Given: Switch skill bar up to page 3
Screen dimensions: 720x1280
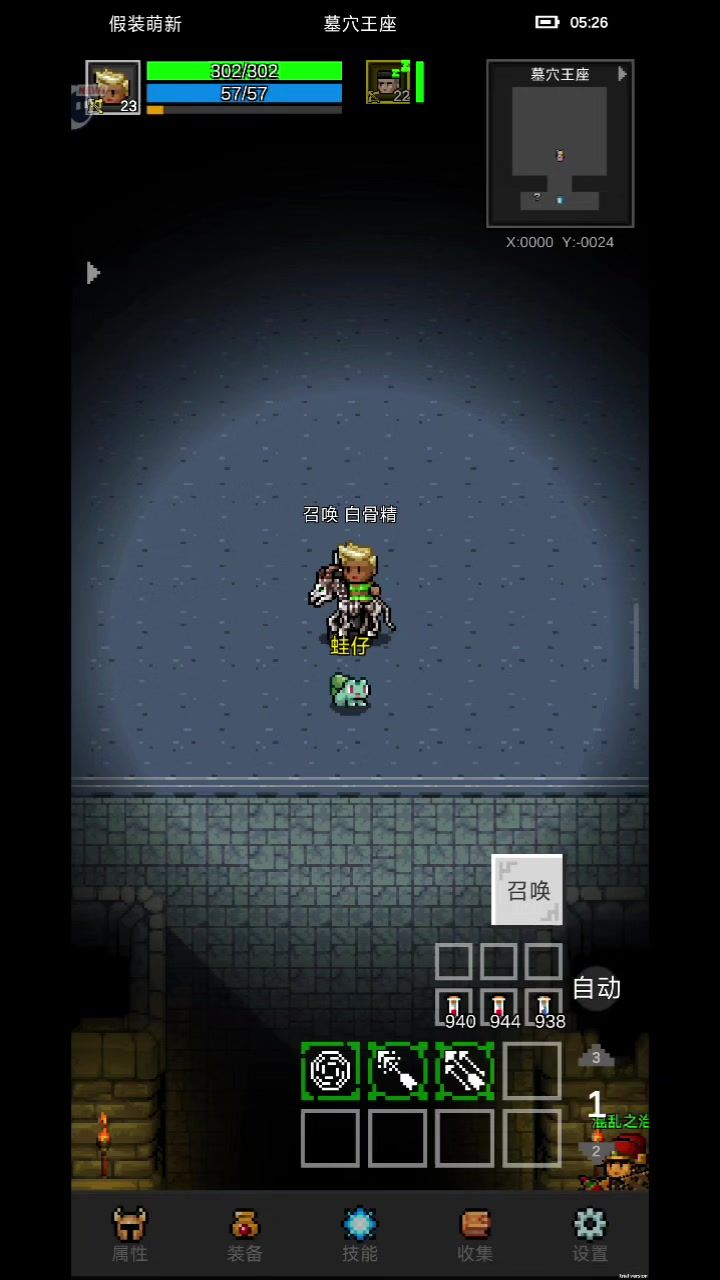Looking at the screenshot, I should (596, 1055).
